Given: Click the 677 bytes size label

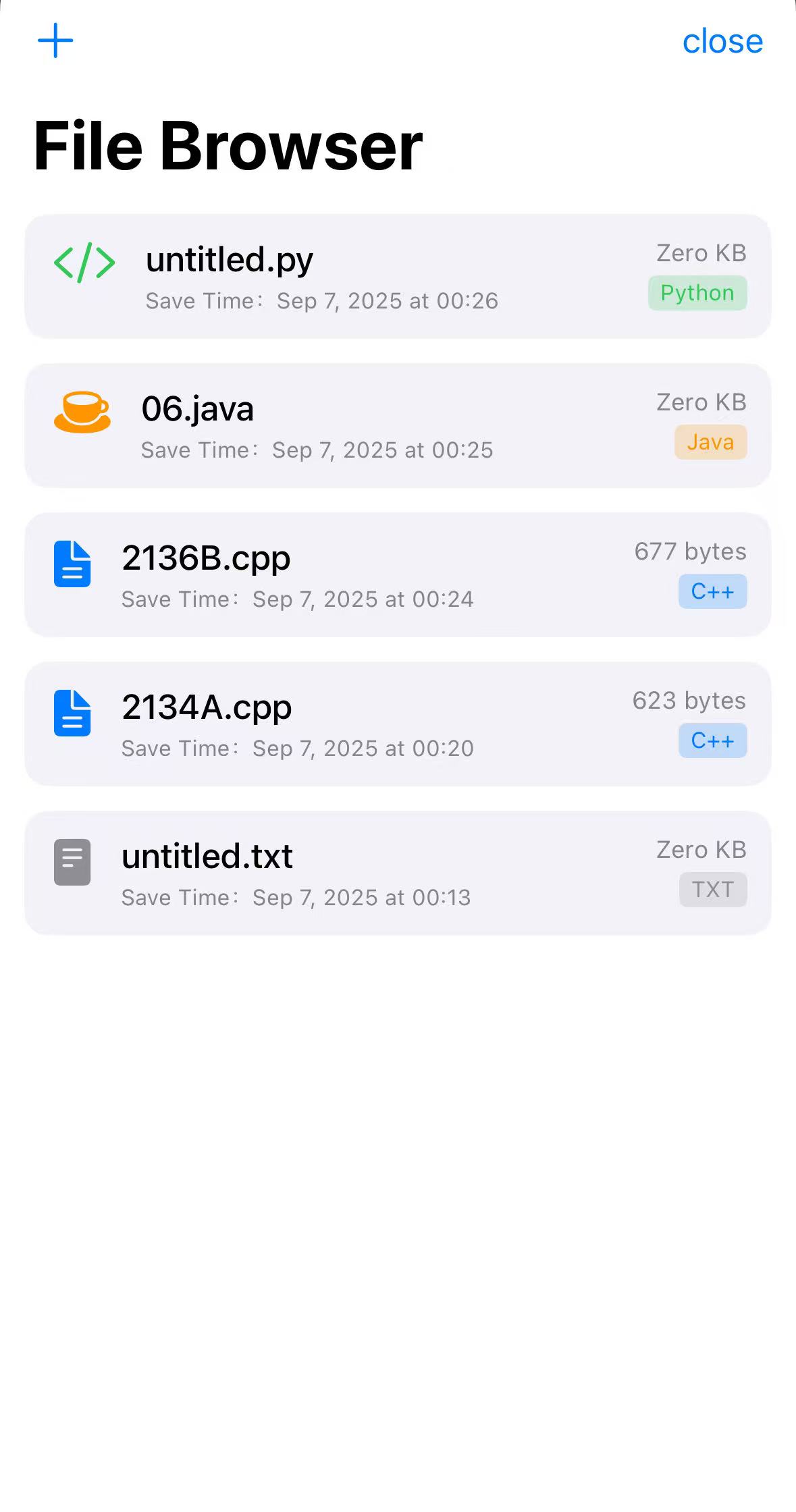Looking at the screenshot, I should click(x=690, y=551).
